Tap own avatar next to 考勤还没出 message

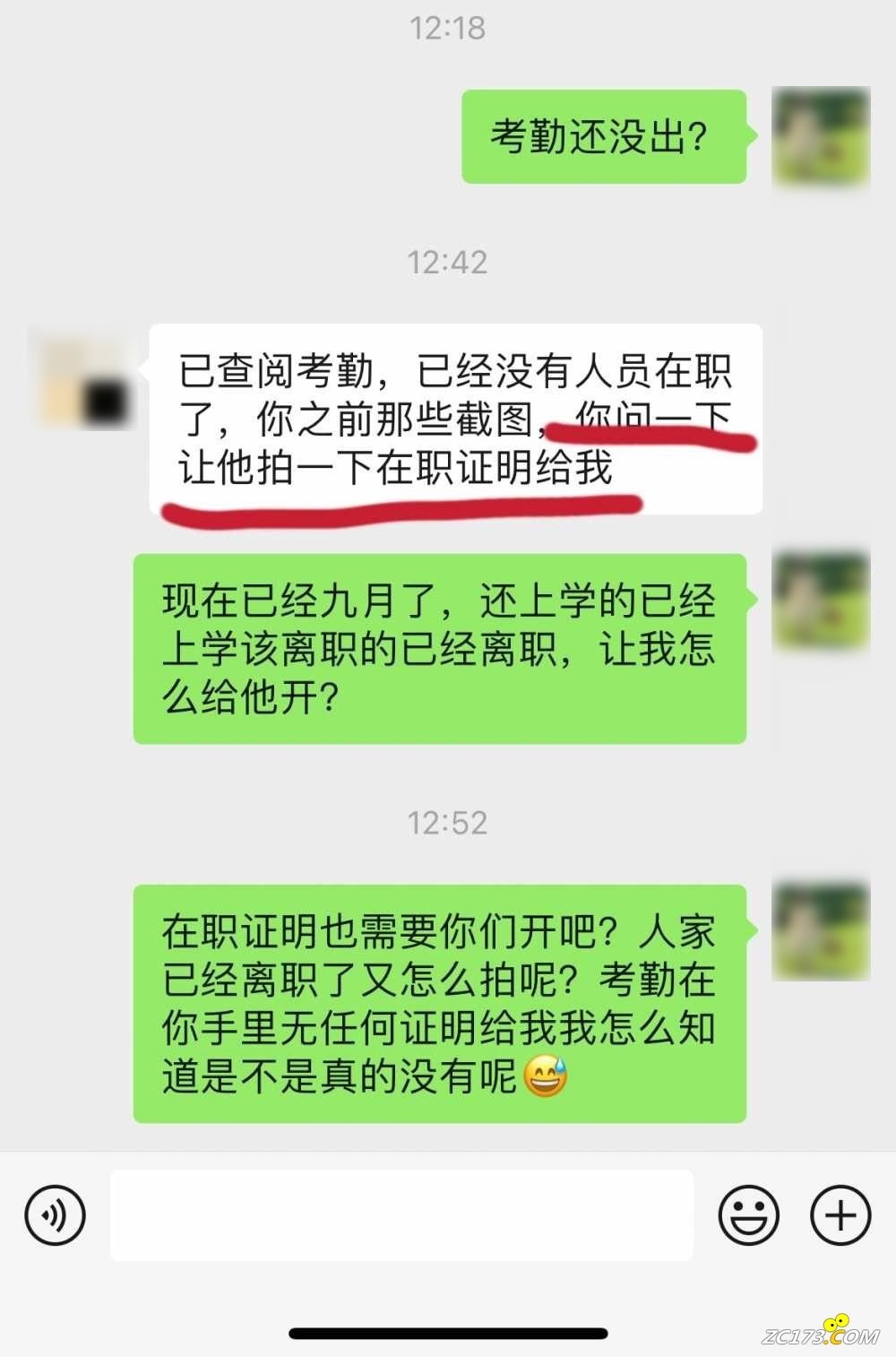coord(821,136)
